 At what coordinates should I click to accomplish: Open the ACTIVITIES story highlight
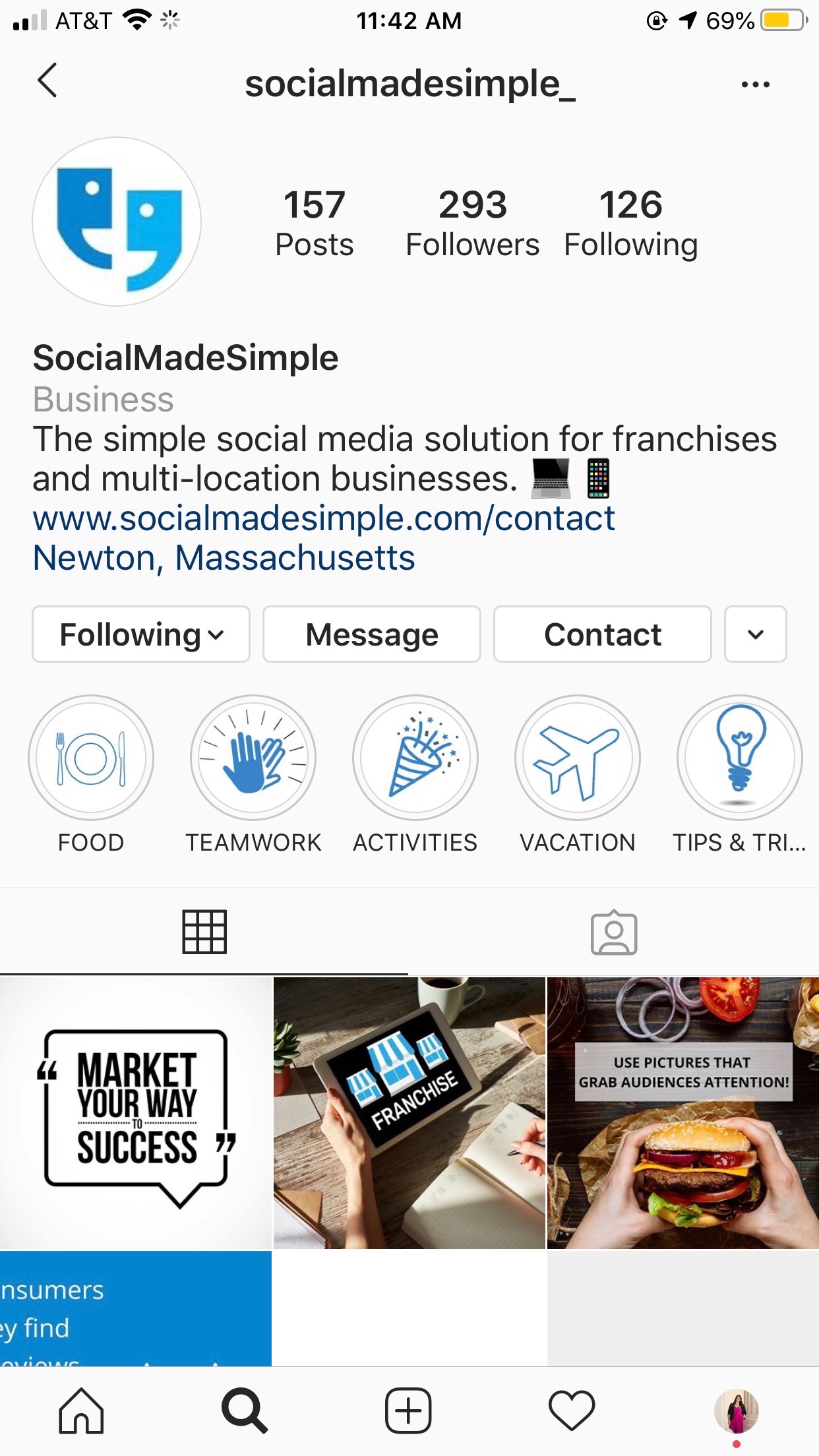coord(415,758)
